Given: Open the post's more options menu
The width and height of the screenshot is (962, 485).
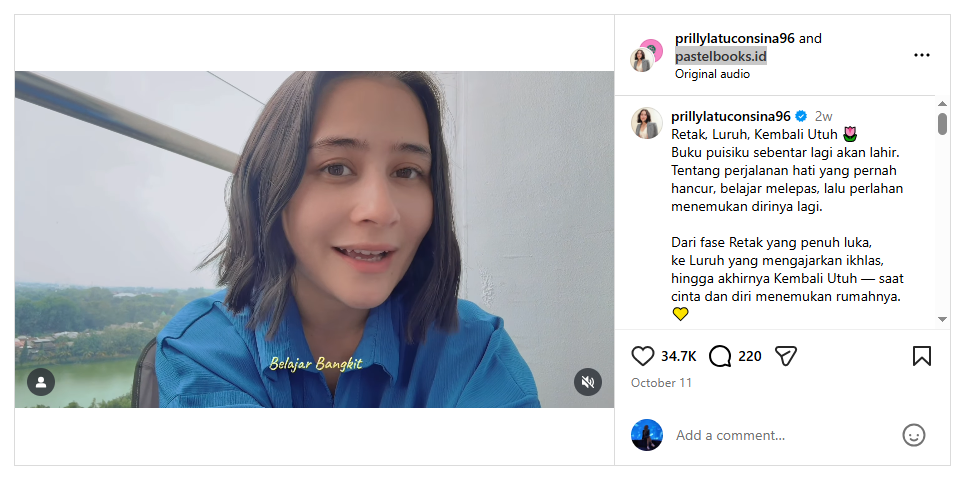Looking at the screenshot, I should tap(921, 55).
